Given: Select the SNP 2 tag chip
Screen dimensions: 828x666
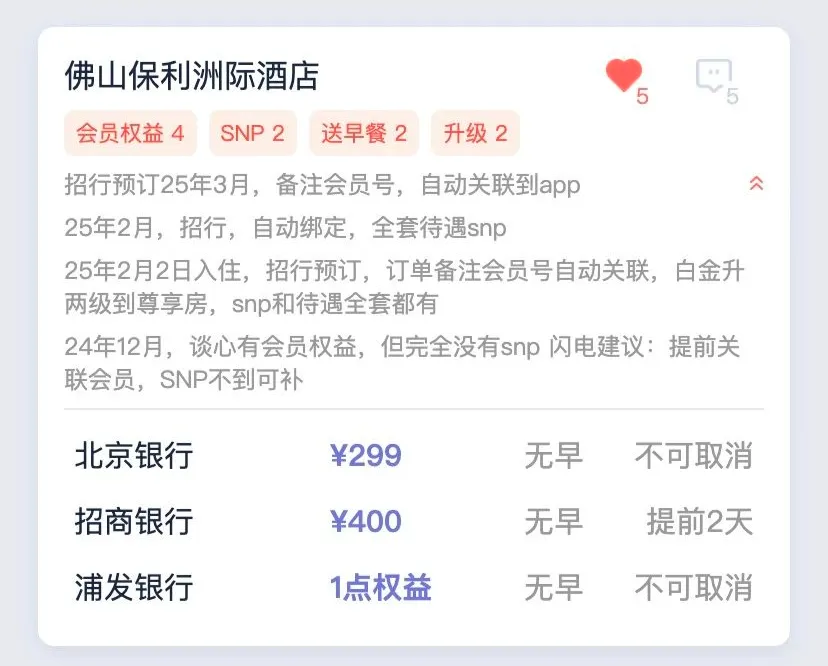Looking at the screenshot, I should coord(253,134).
